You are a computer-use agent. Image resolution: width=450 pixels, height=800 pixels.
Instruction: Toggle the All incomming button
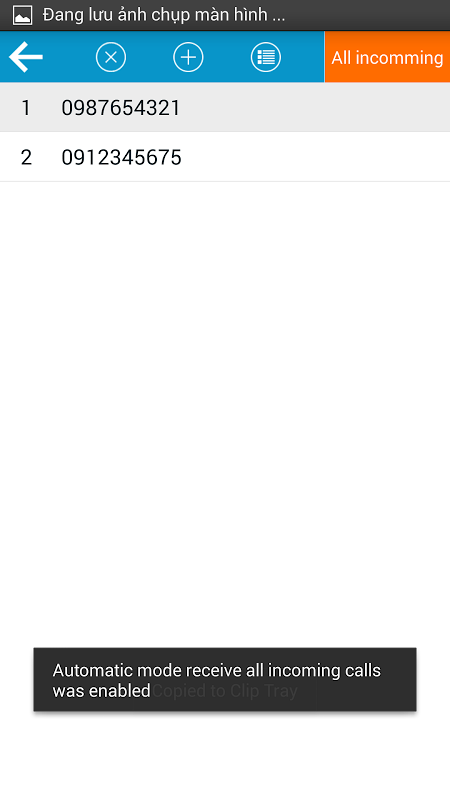[387, 57]
